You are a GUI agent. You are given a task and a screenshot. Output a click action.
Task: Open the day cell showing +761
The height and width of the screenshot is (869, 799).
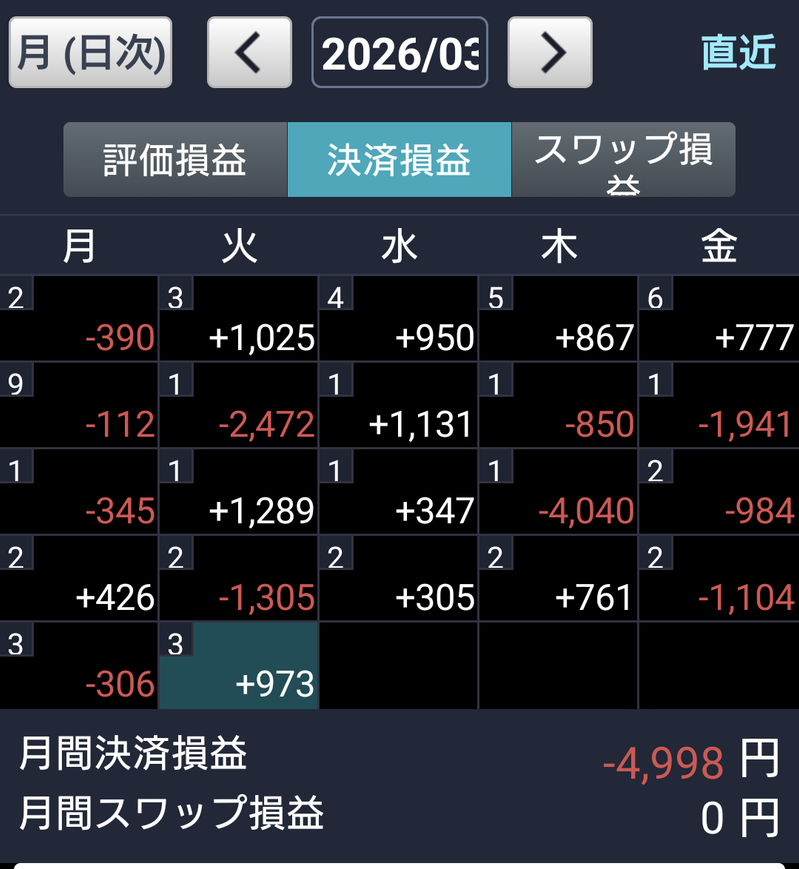click(x=559, y=578)
